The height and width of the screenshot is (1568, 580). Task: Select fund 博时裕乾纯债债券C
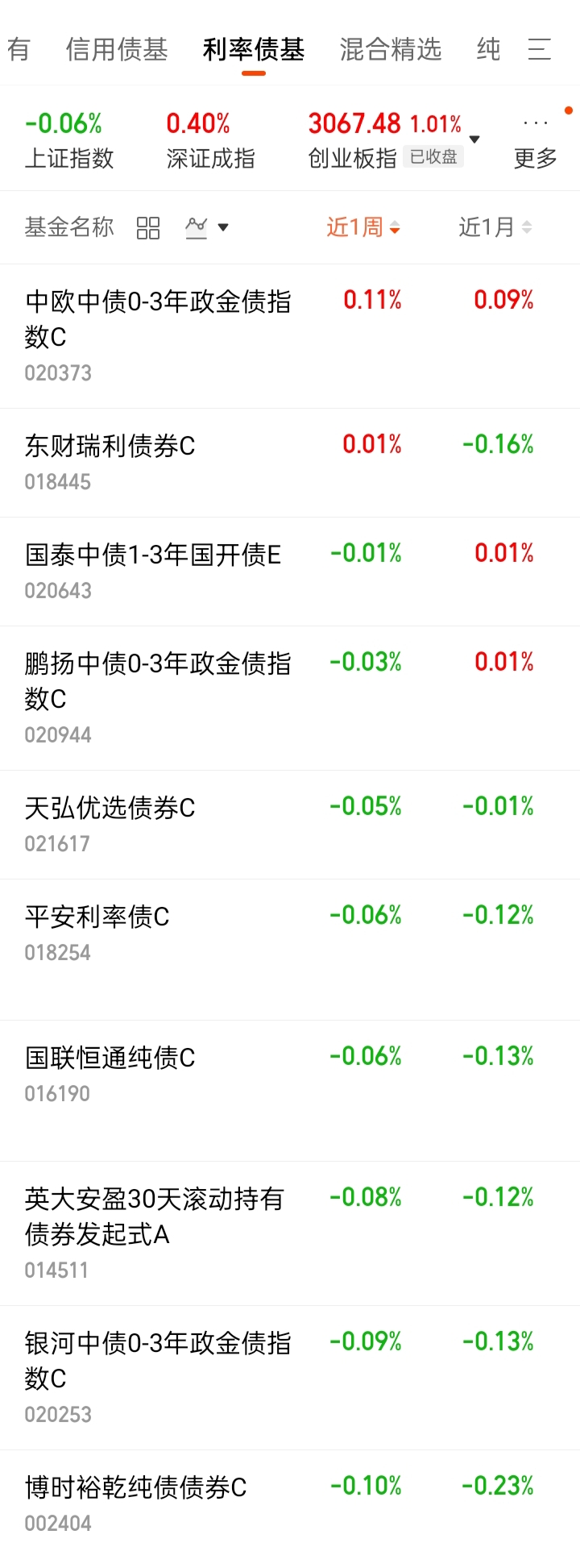(136, 1488)
